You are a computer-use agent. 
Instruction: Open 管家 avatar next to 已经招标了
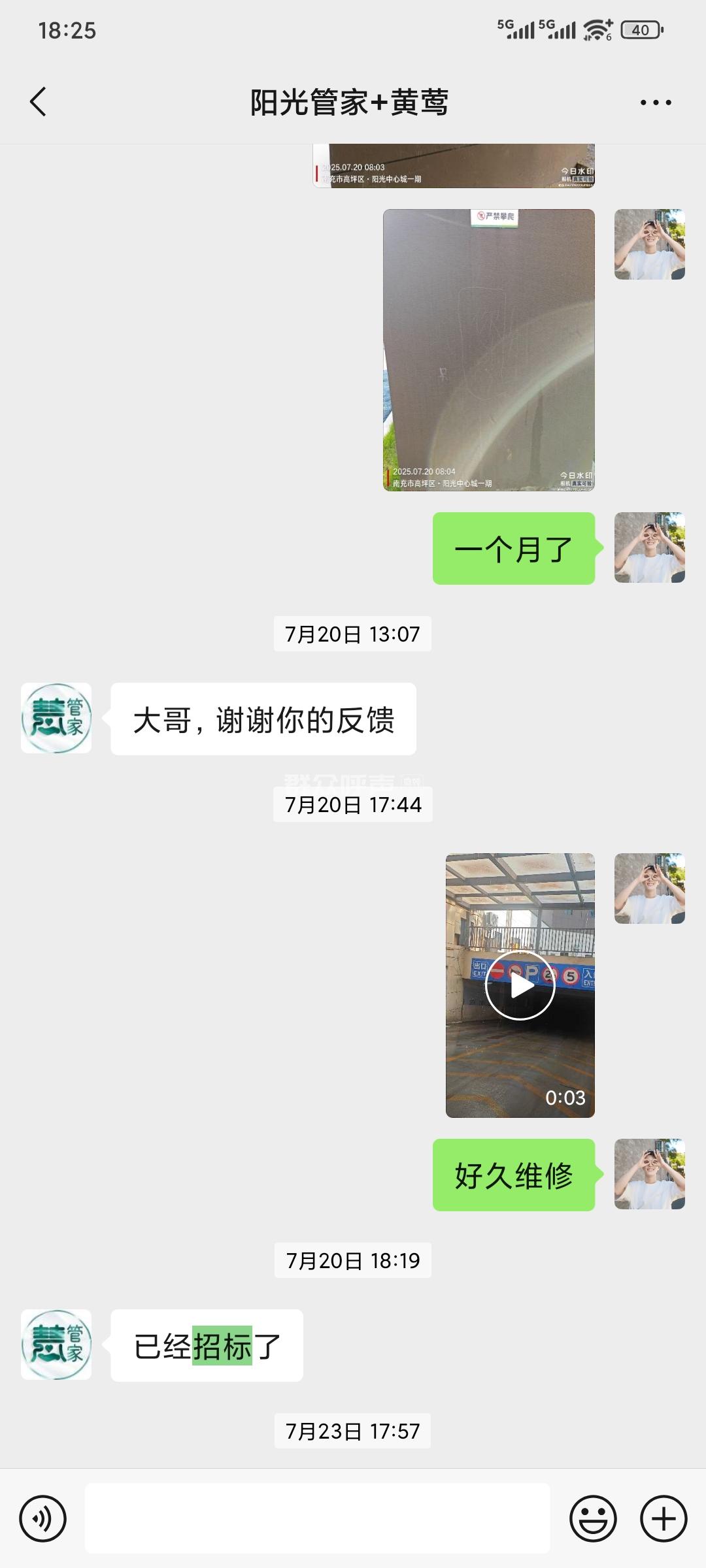click(x=56, y=1345)
